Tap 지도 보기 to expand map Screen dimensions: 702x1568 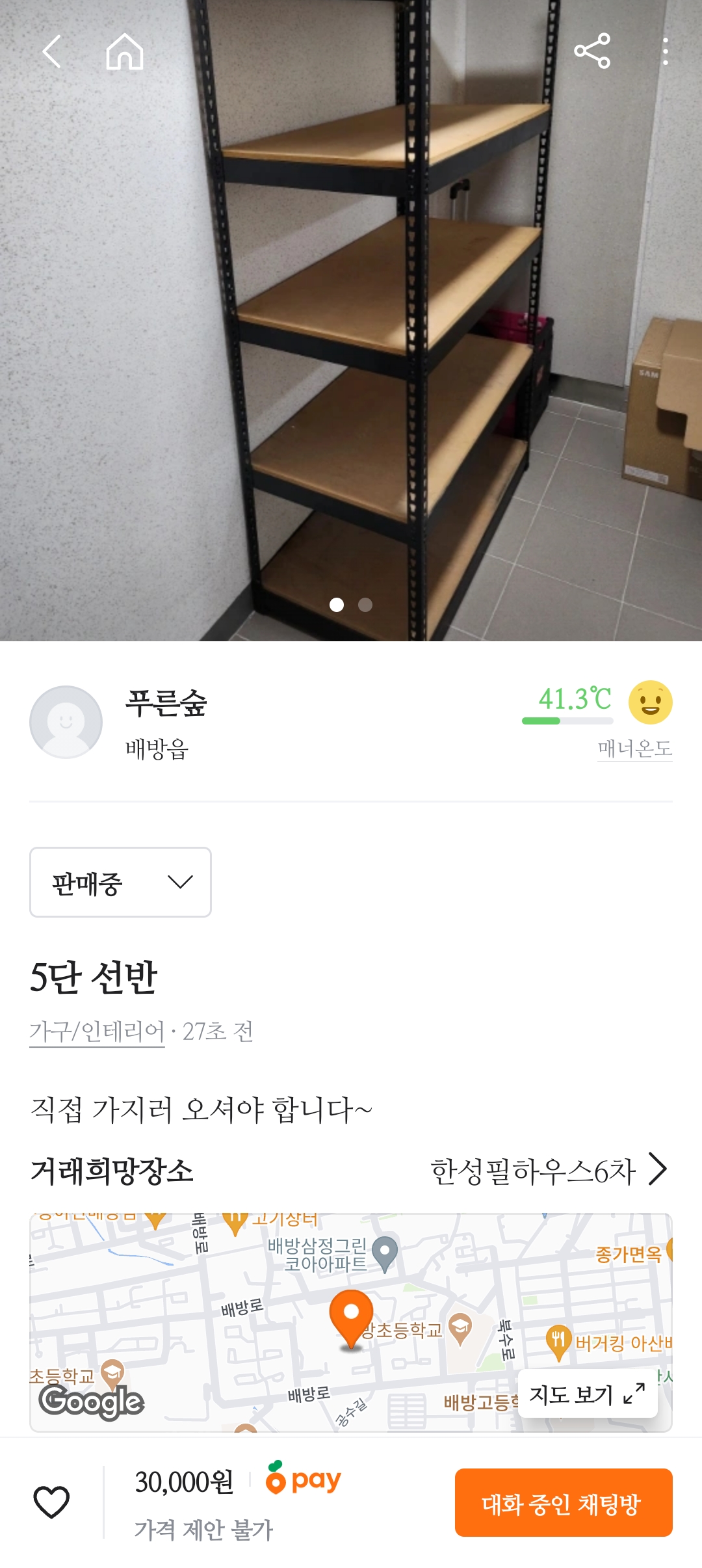tap(587, 1394)
